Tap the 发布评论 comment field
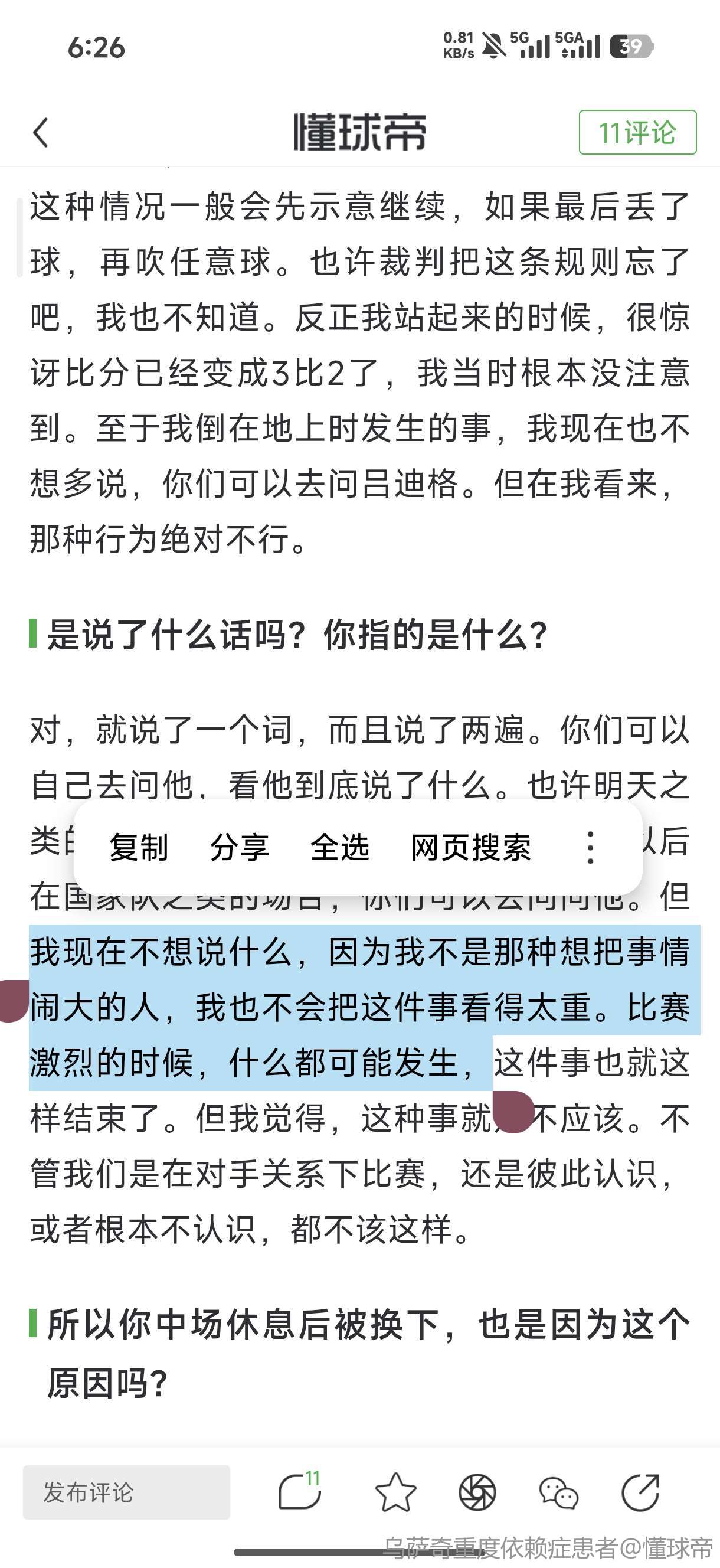720x1568 pixels. click(x=127, y=1492)
